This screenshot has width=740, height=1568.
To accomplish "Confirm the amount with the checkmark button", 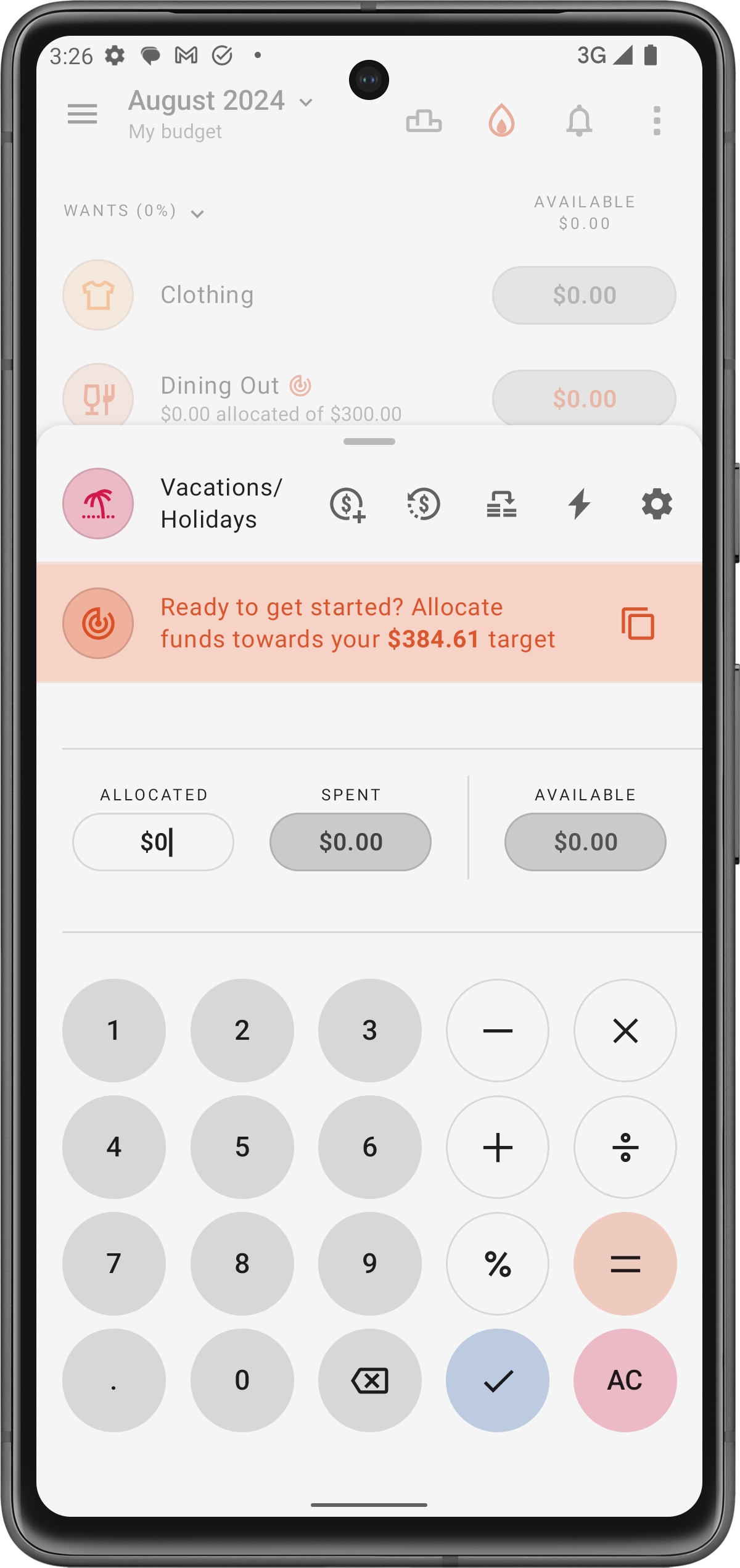I will [x=497, y=1380].
